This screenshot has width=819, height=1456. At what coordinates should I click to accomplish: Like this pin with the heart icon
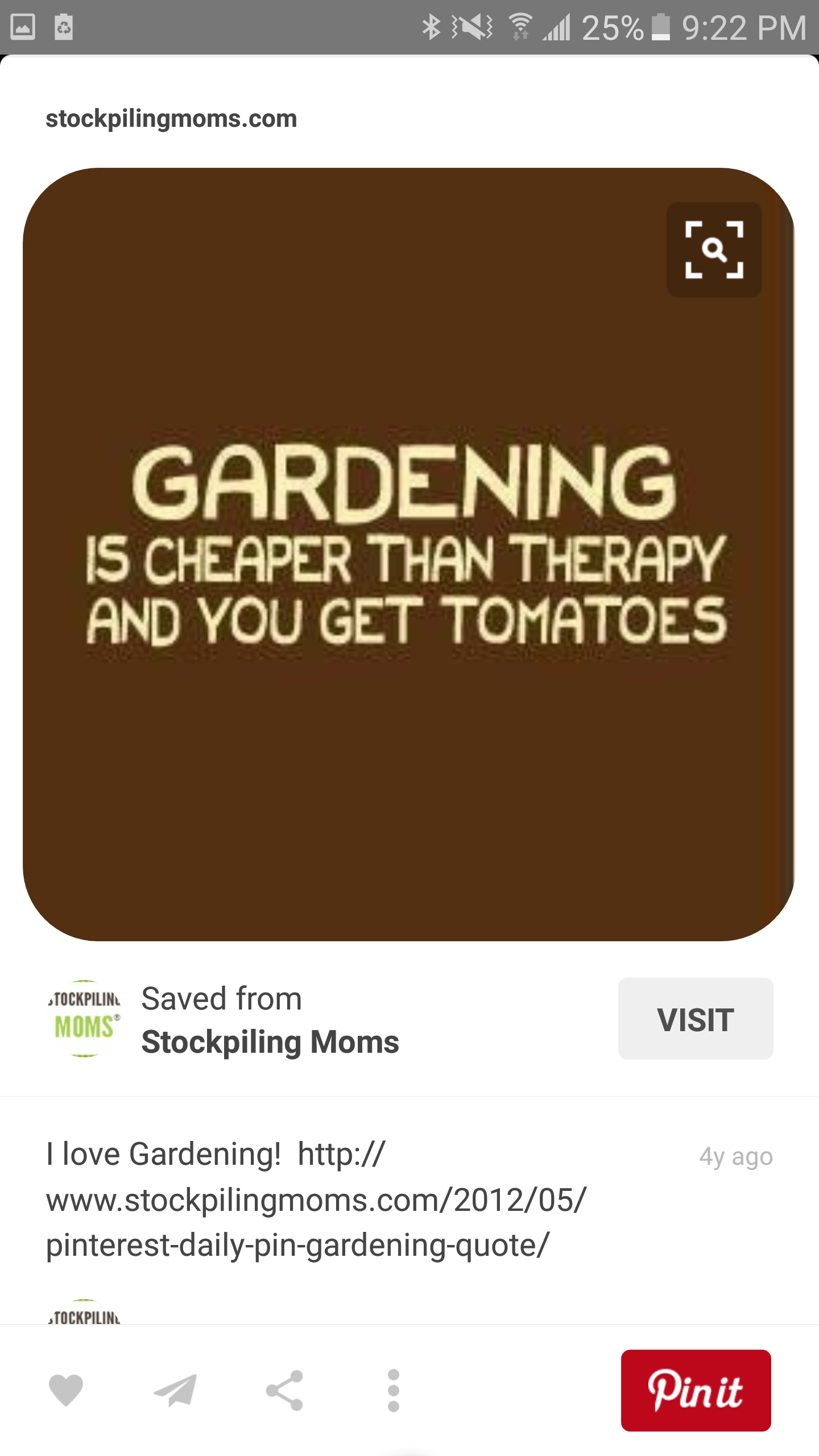click(66, 1390)
